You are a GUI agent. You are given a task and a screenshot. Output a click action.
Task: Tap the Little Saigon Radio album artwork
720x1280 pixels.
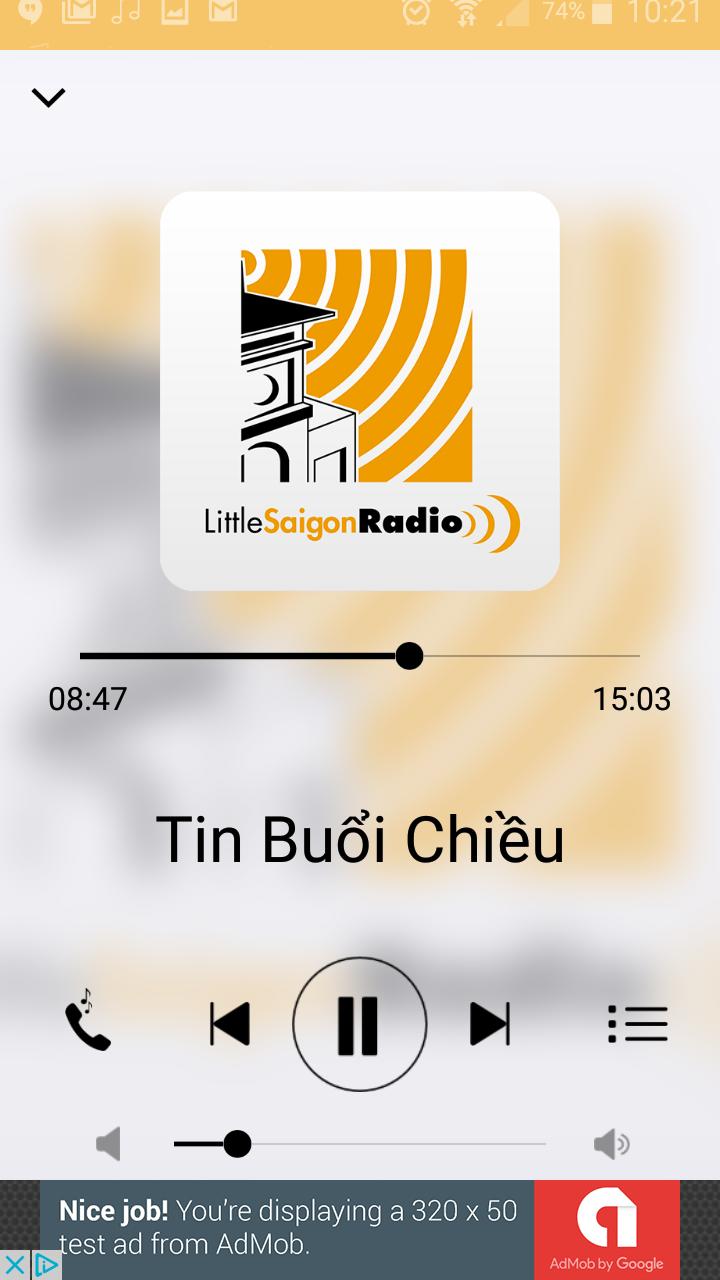(360, 392)
